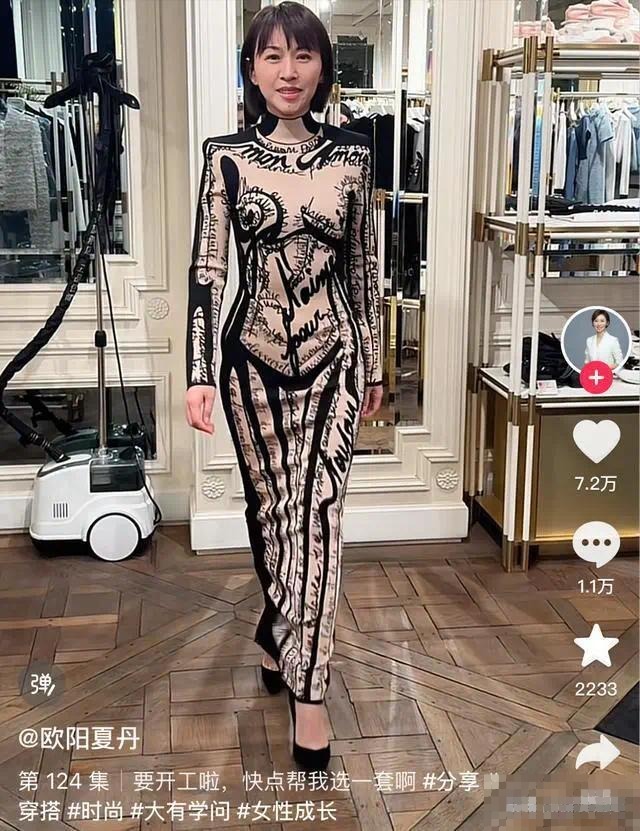Open the comments with 1.1万 replies

coord(596,545)
